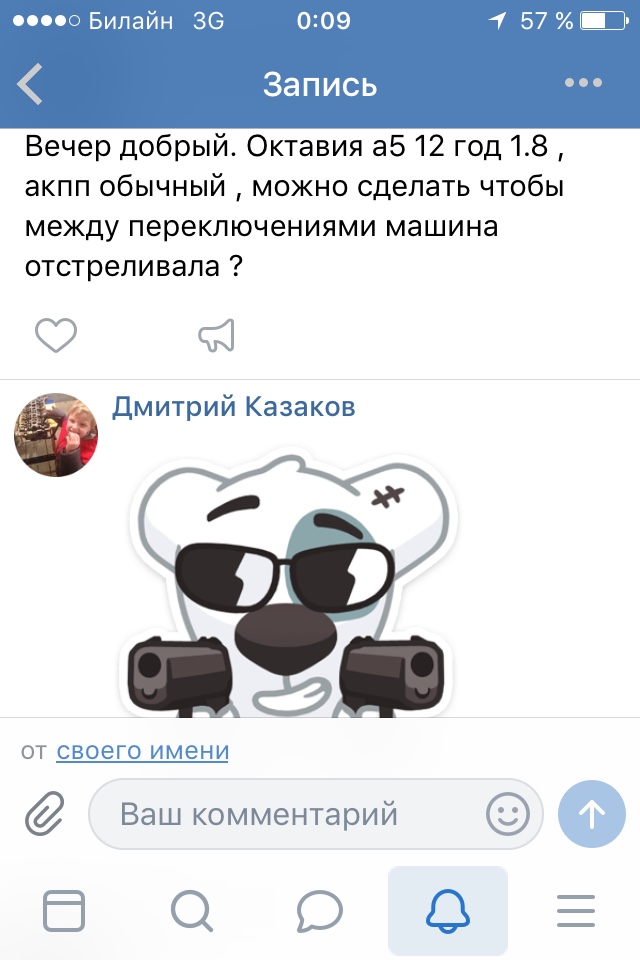Open the sticker smiley picker
This screenshot has width=640, height=960.
click(508, 814)
